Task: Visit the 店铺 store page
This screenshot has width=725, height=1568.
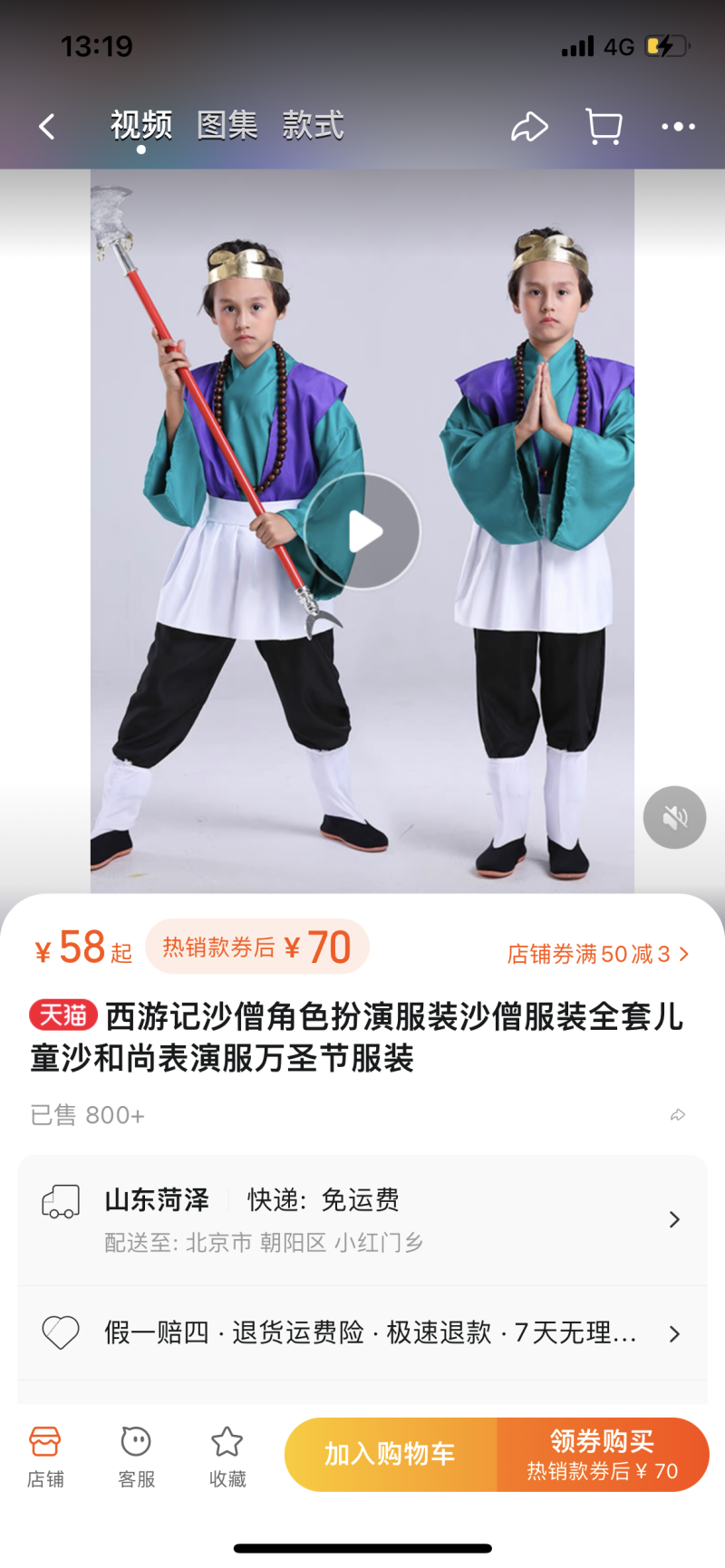Action: coord(45,1456)
